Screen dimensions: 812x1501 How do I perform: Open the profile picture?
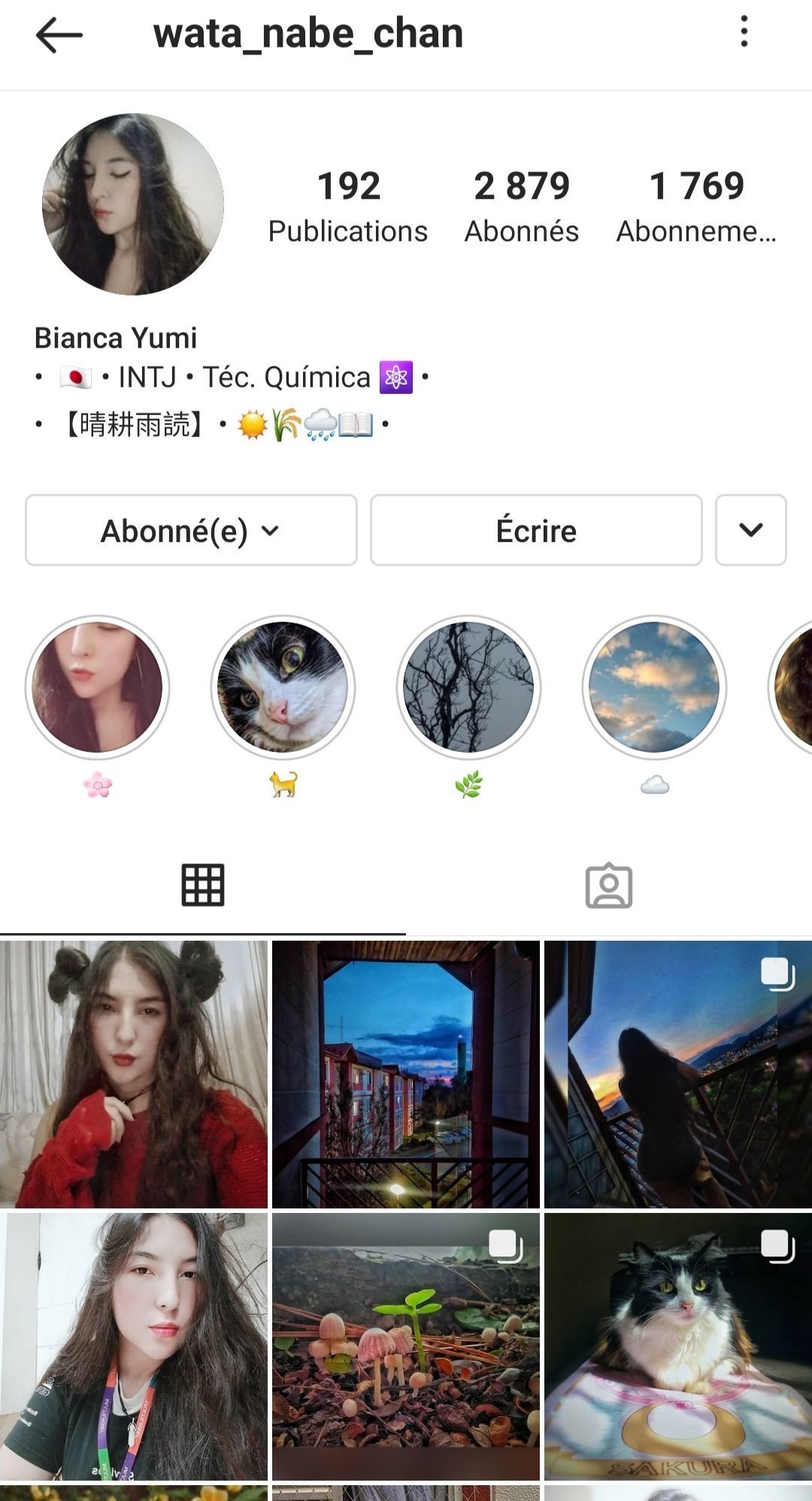coord(133,204)
